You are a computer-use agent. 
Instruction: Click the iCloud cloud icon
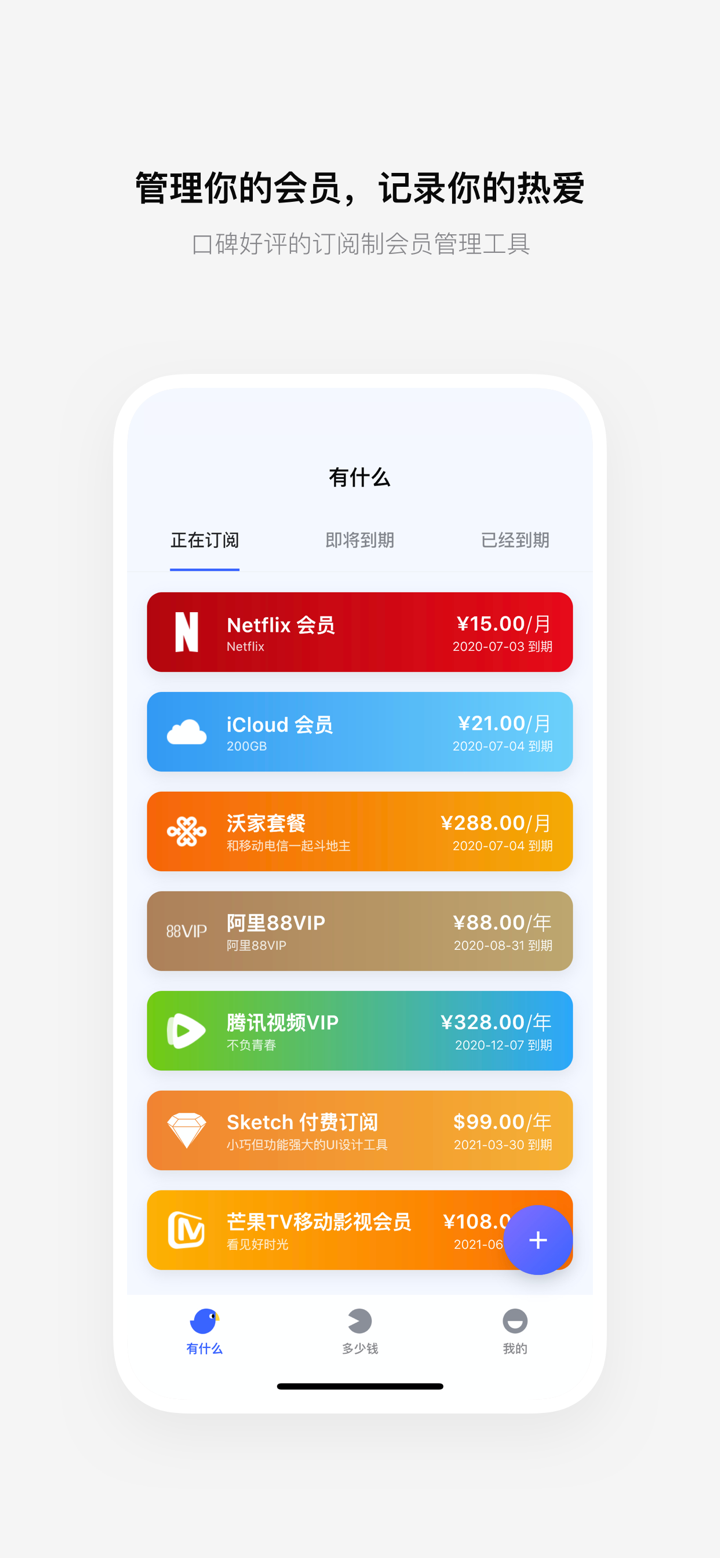(186, 731)
